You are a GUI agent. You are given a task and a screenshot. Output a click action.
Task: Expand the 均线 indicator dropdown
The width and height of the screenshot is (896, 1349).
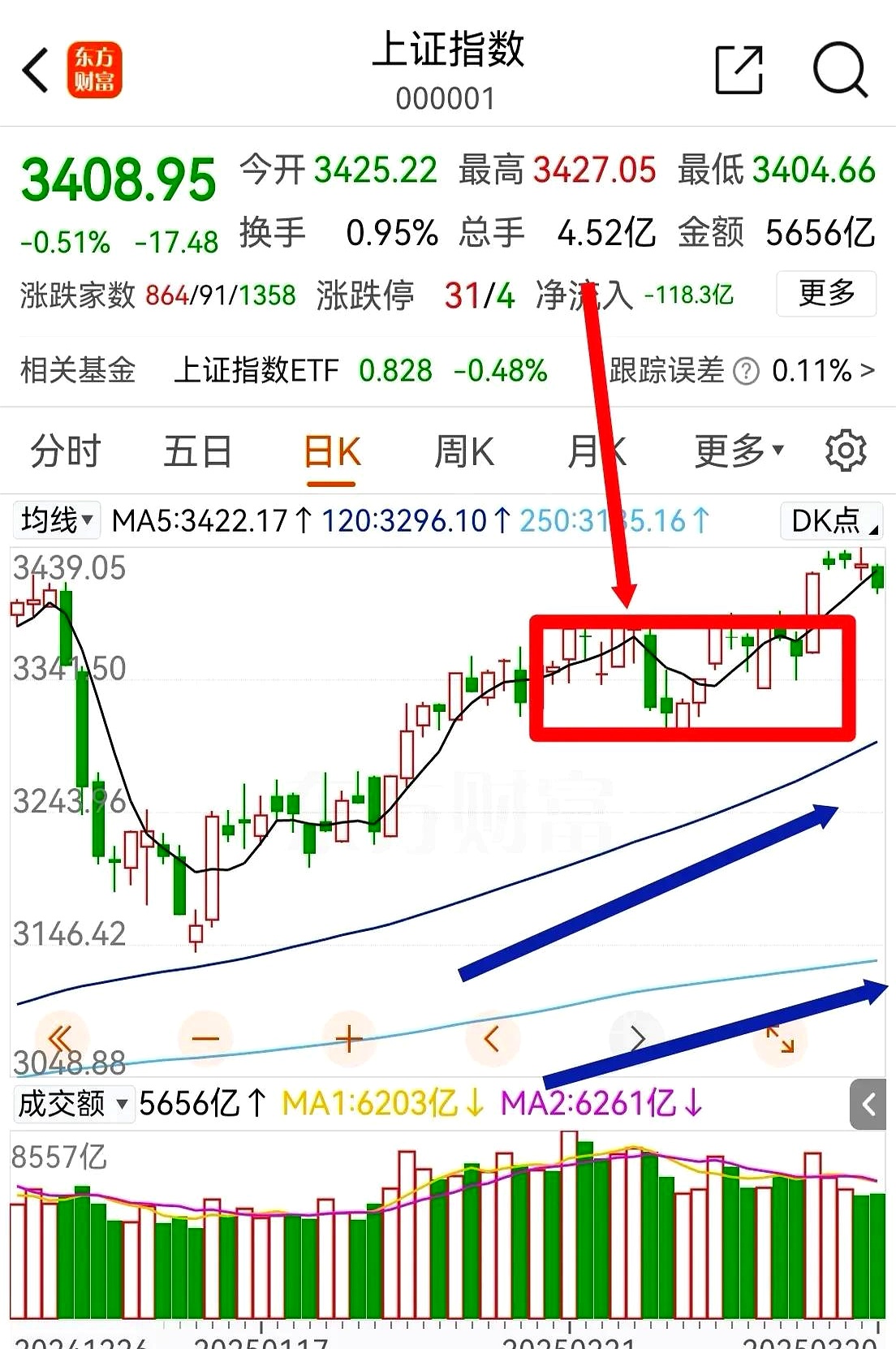[x=56, y=520]
